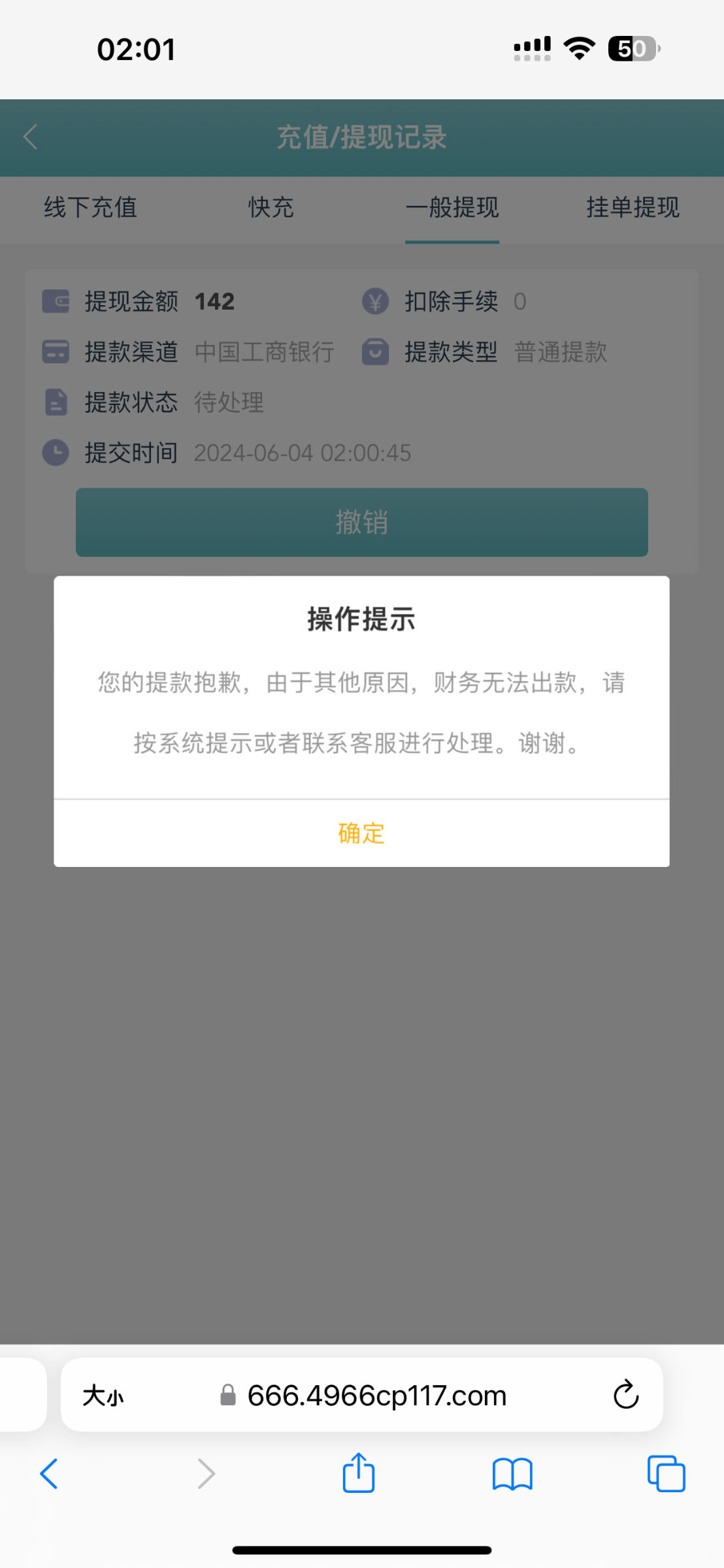Open the 挂单提现 tab
Screen dimensions: 724x1568
[632, 208]
